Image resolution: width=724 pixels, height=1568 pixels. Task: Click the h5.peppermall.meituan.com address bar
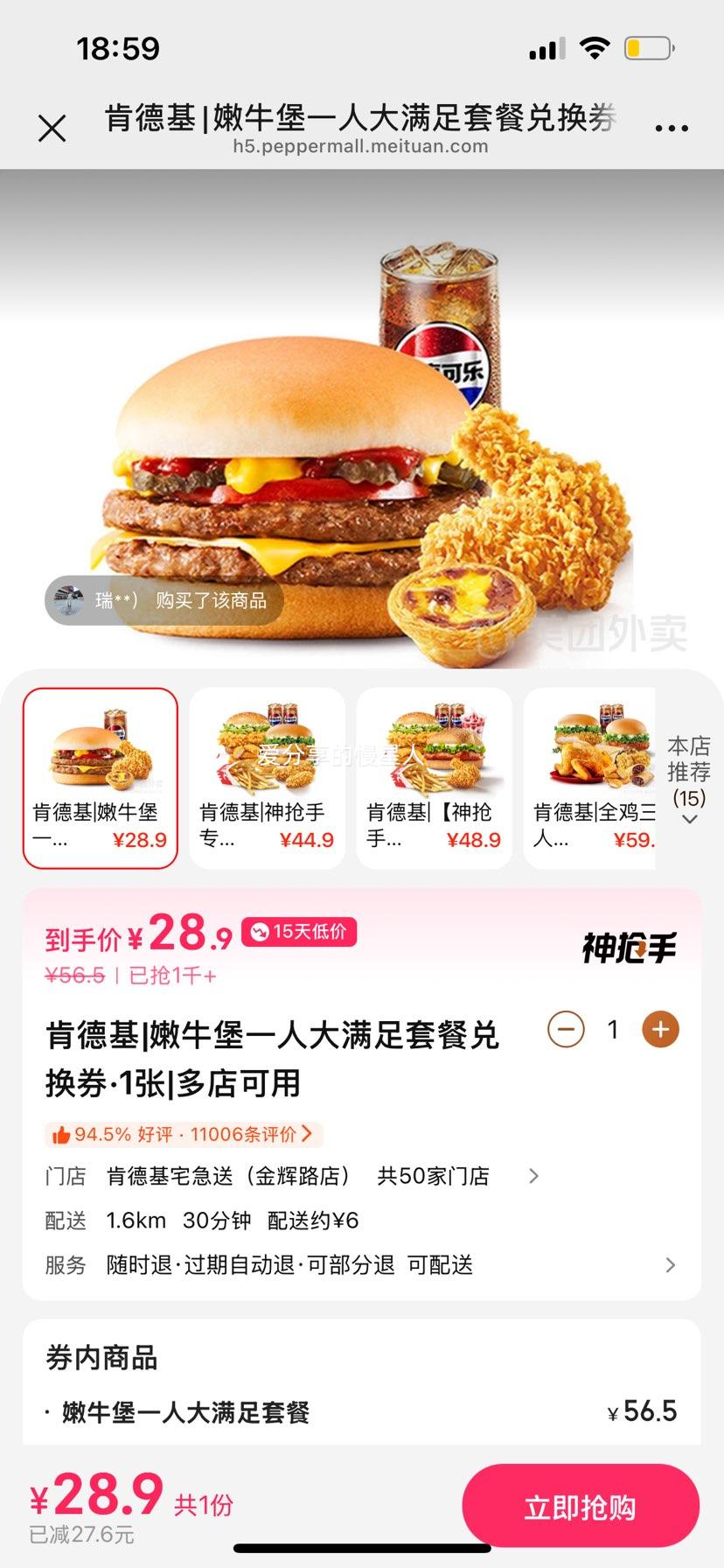(362, 146)
